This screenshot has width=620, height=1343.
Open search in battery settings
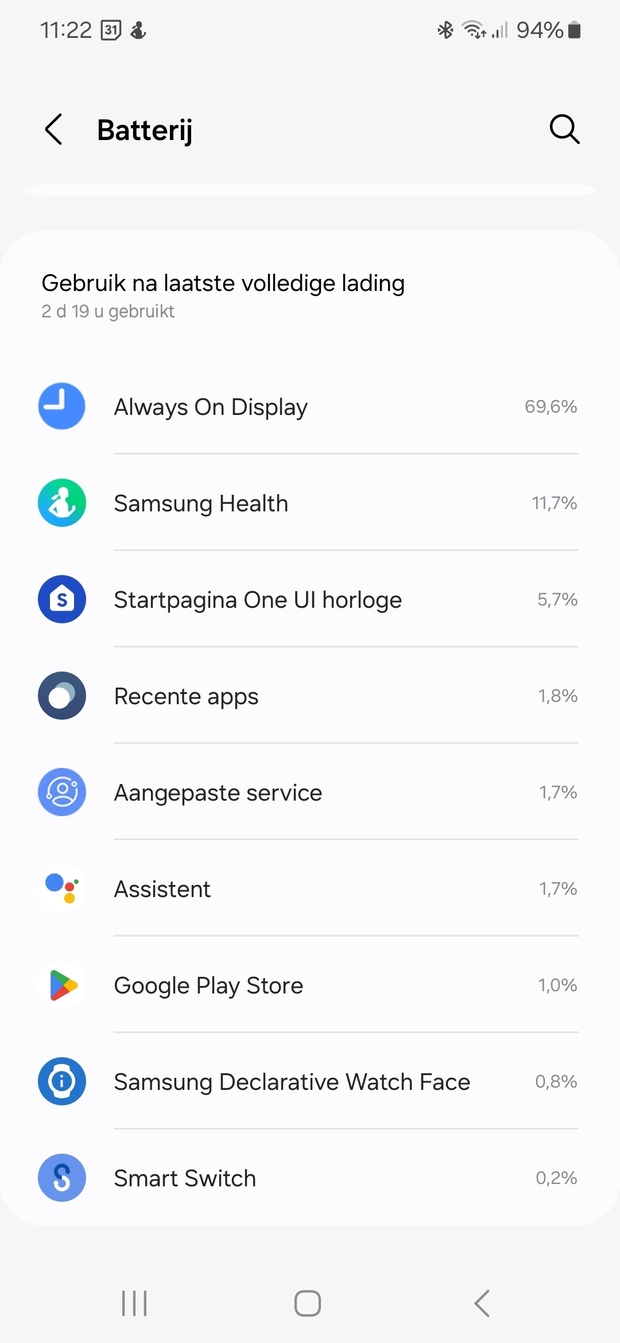564,129
